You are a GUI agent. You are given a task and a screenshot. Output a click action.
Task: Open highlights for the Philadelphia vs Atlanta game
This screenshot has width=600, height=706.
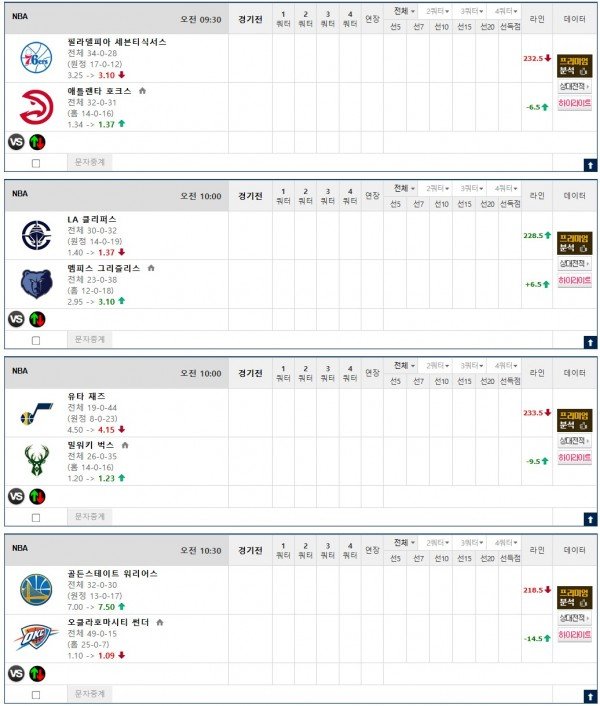(x=574, y=103)
